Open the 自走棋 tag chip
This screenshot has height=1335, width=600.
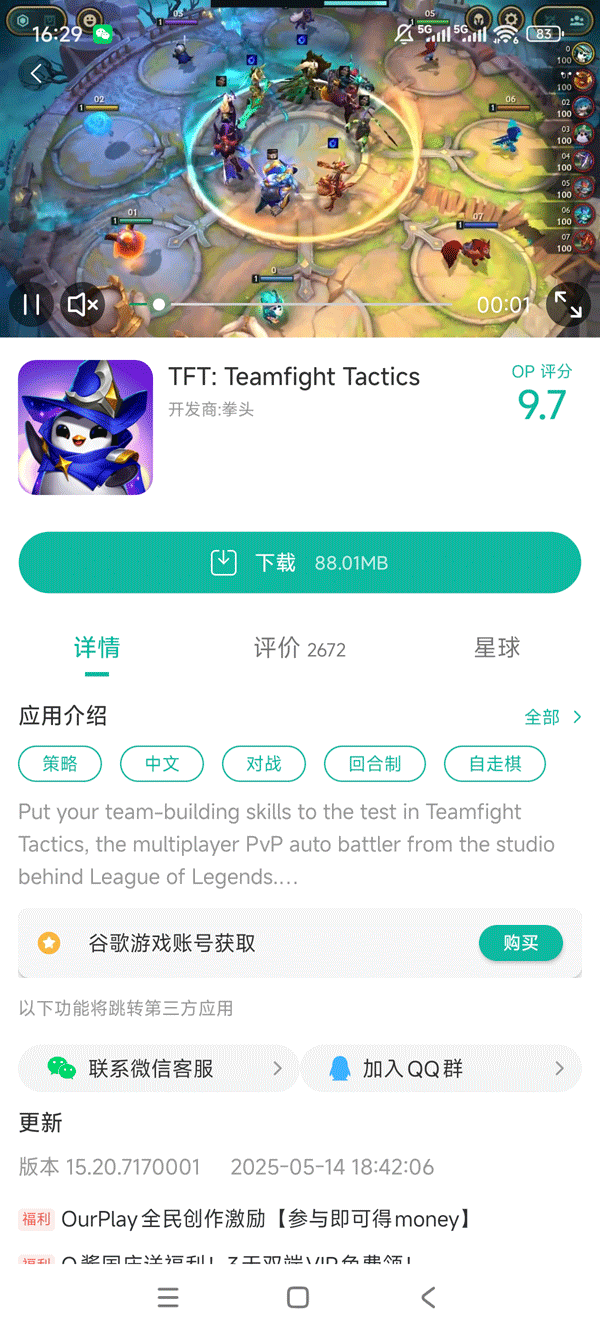495,764
